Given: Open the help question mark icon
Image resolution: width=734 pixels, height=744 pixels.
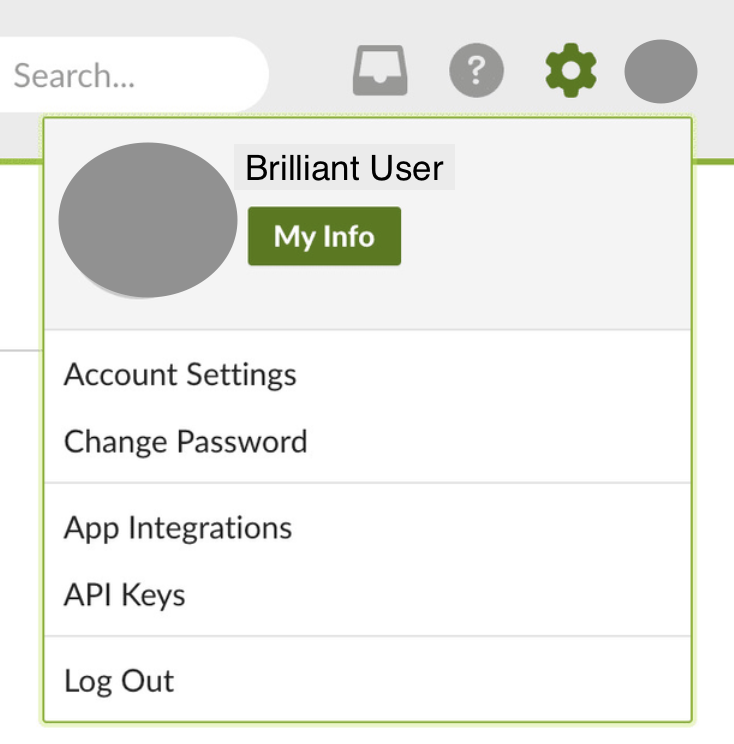Looking at the screenshot, I should click(x=477, y=71).
